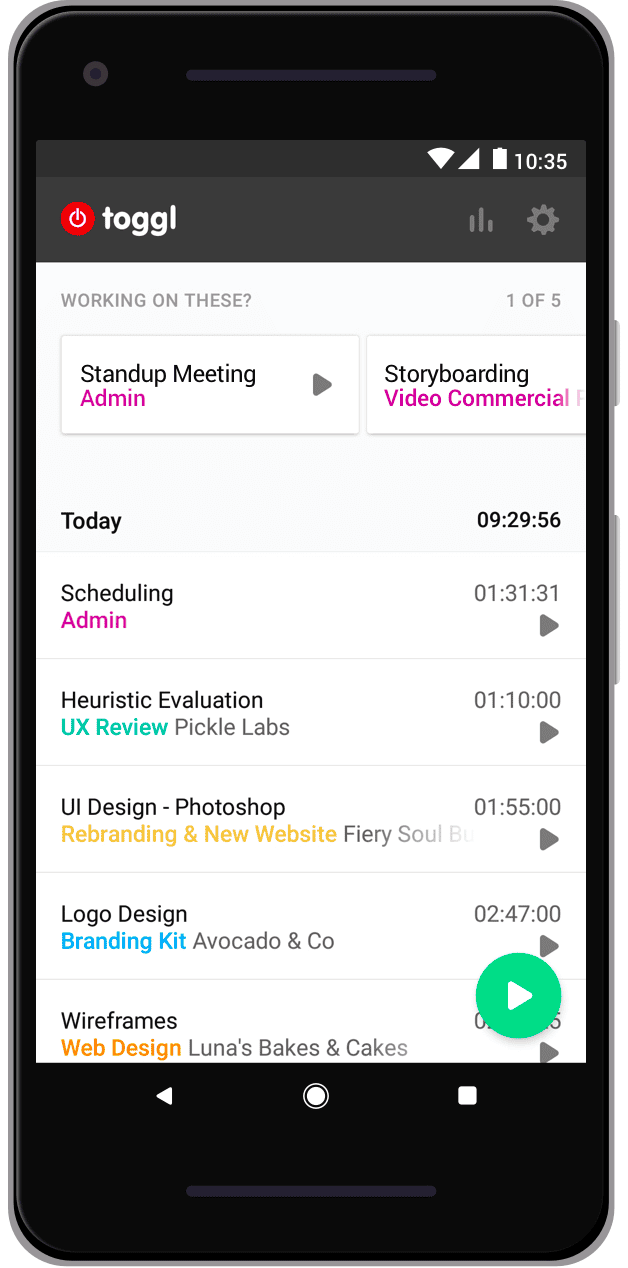Resume the Heuristic Evaluation timer
Image resolution: width=628 pixels, height=1268 pixels.
coord(549,733)
